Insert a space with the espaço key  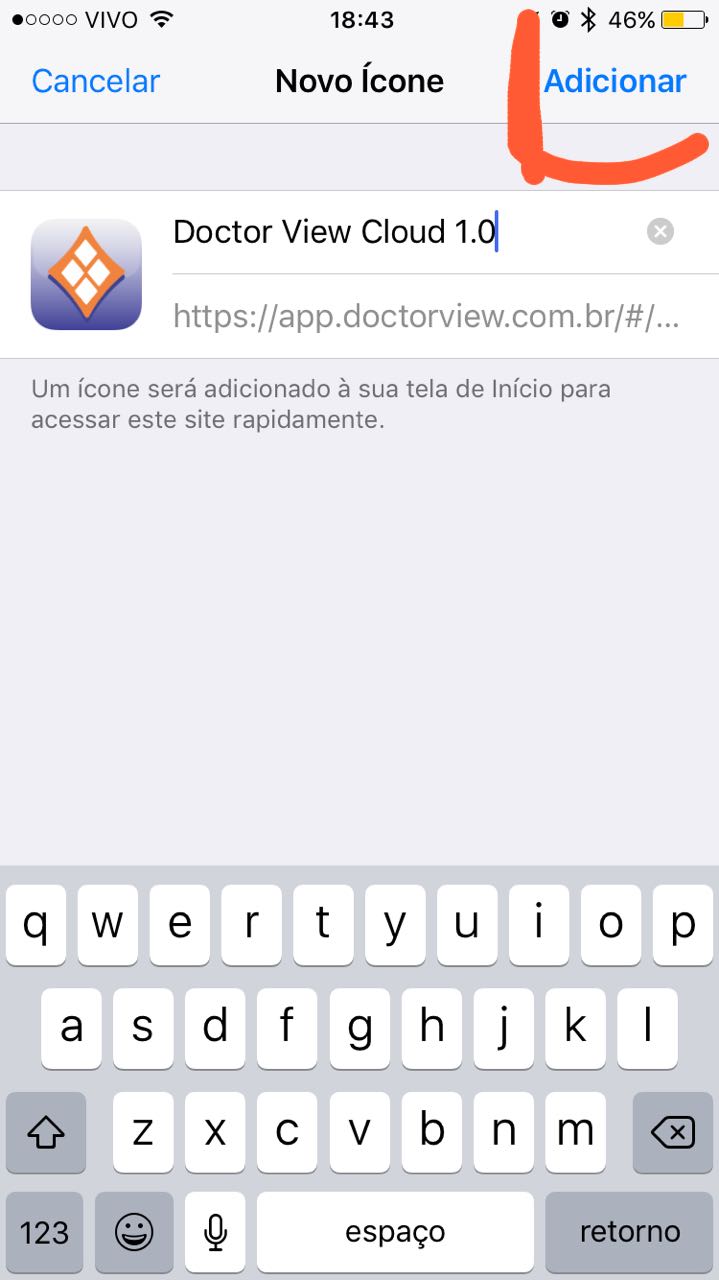394,1231
